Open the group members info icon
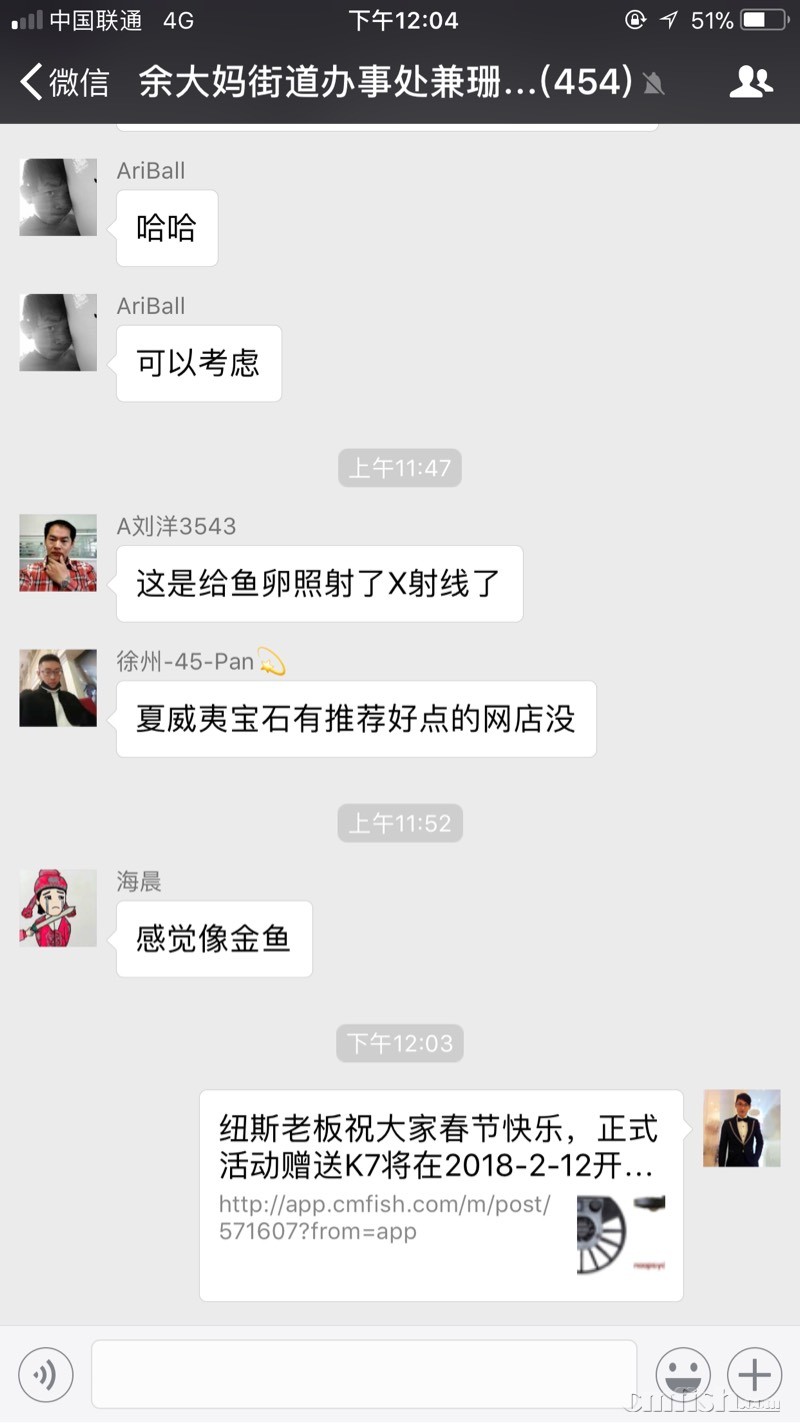This screenshot has height=1423, width=800. tap(750, 82)
